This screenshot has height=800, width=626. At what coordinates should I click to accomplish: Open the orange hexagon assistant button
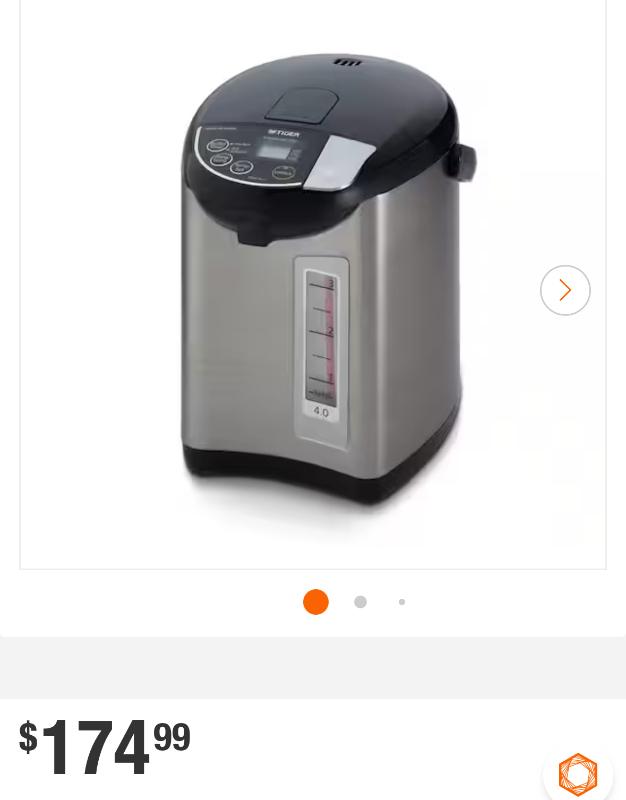click(x=578, y=773)
